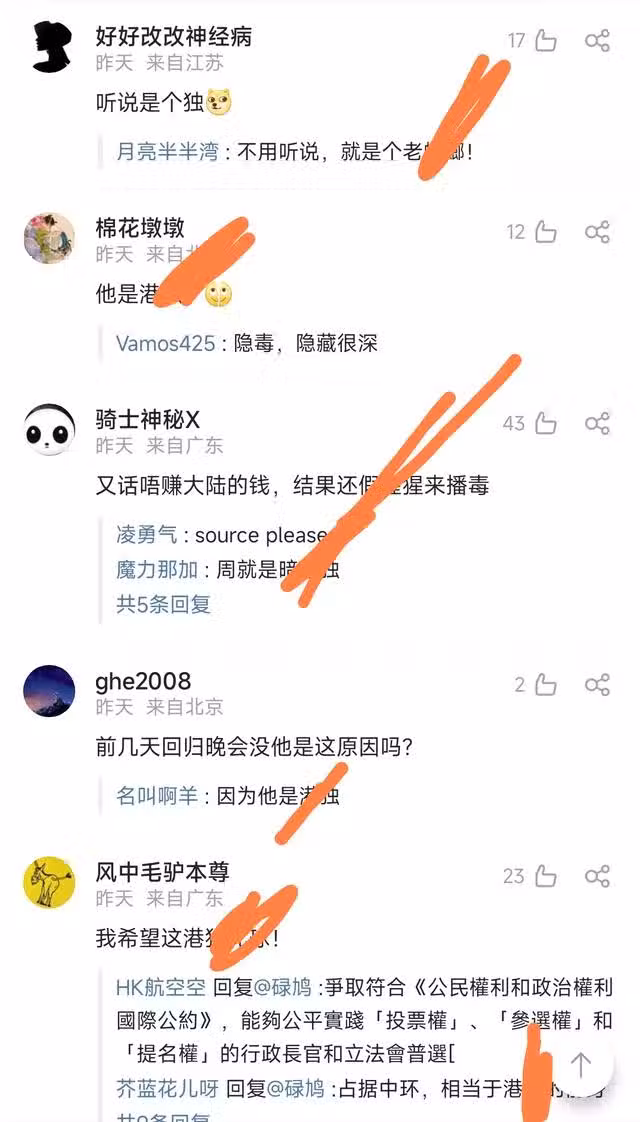The image size is (640, 1122).
Task: Open replier HK航空空's profile
Action: click(x=161, y=987)
